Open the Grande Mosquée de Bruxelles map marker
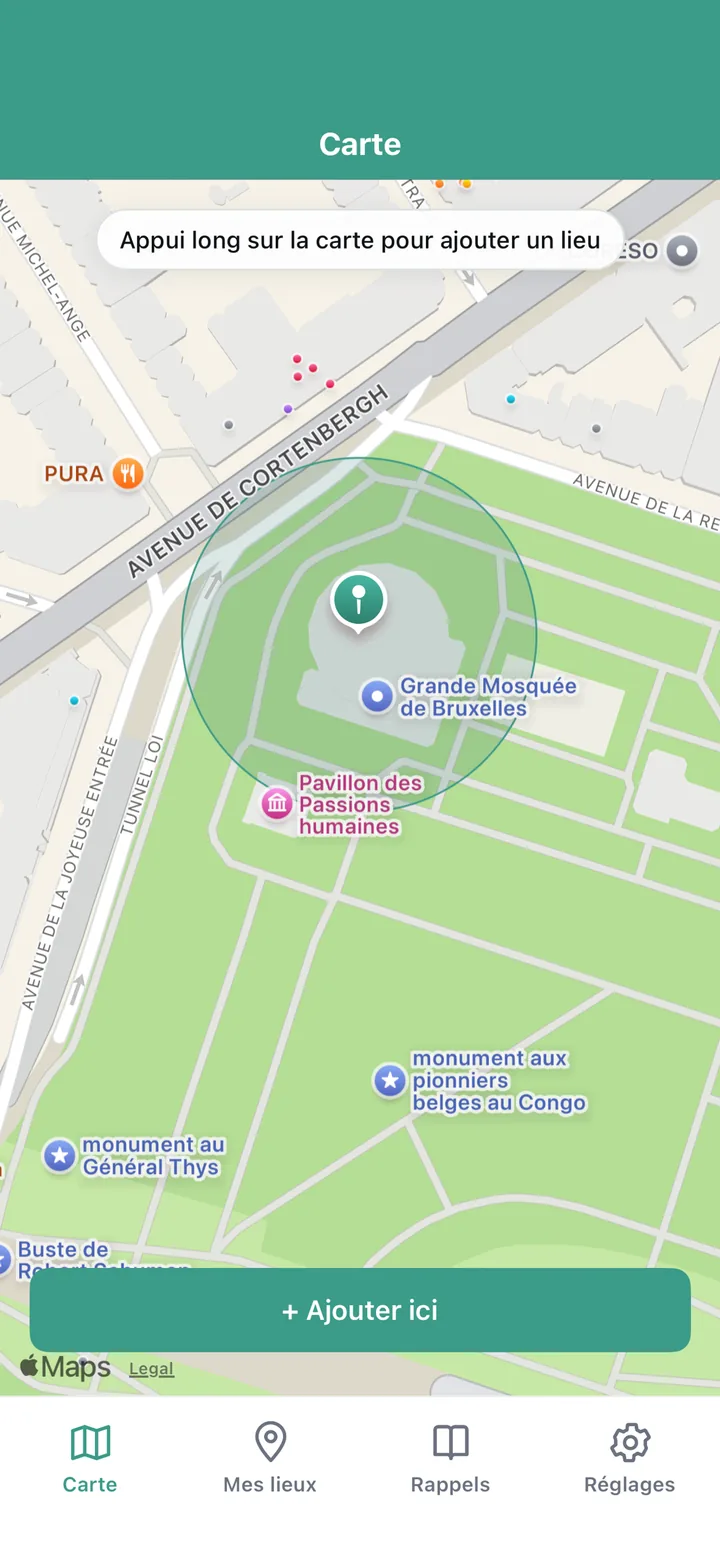 click(377, 696)
